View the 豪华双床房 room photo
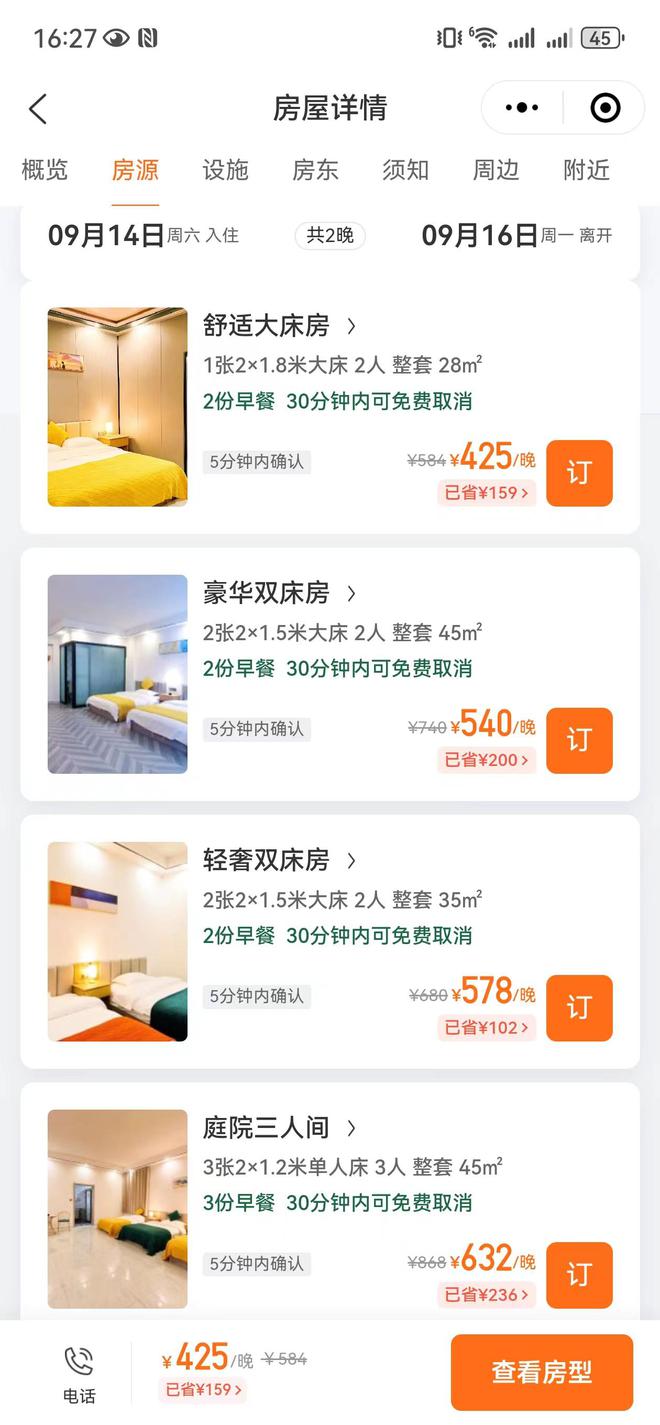Viewport: 660px width, 1425px height. pyautogui.click(x=117, y=673)
